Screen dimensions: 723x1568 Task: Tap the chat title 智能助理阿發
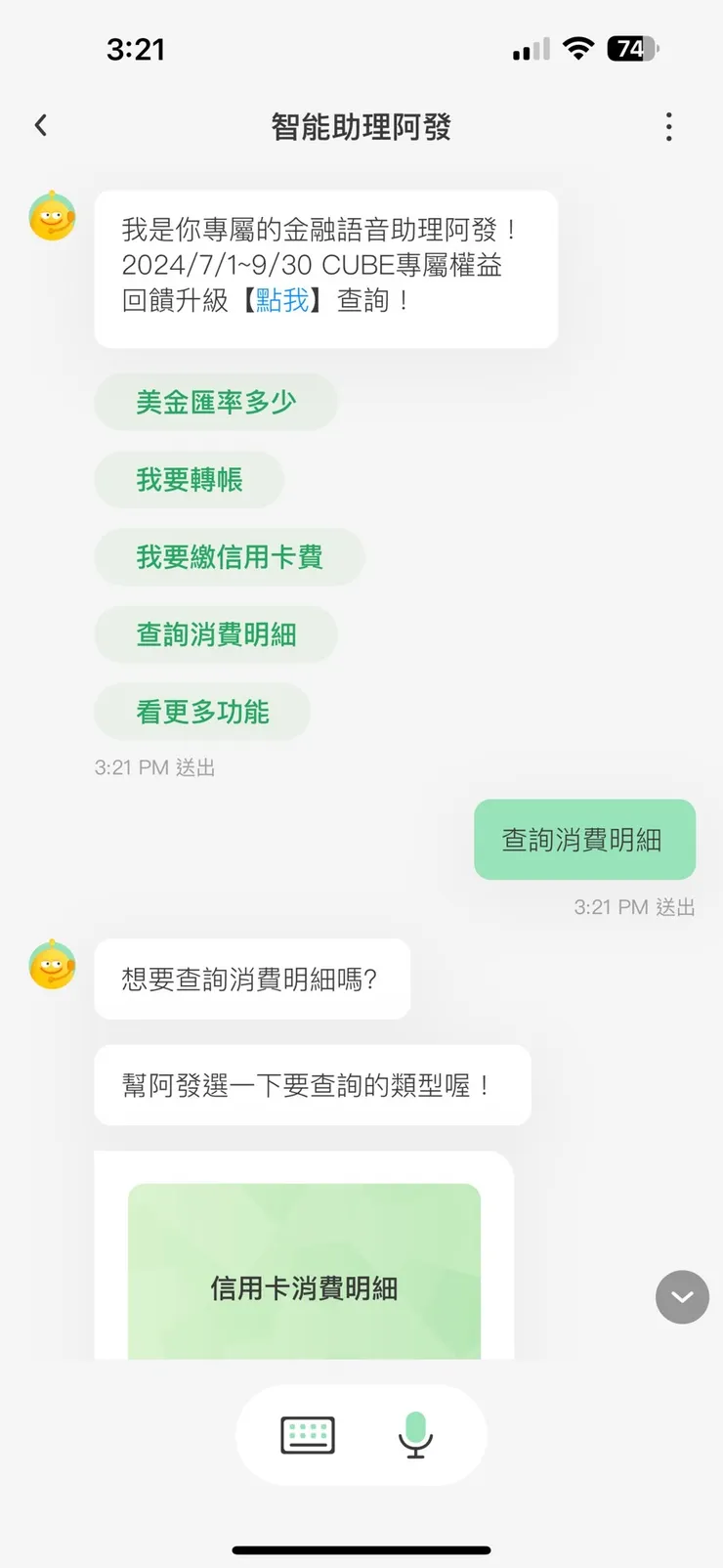(x=361, y=126)
